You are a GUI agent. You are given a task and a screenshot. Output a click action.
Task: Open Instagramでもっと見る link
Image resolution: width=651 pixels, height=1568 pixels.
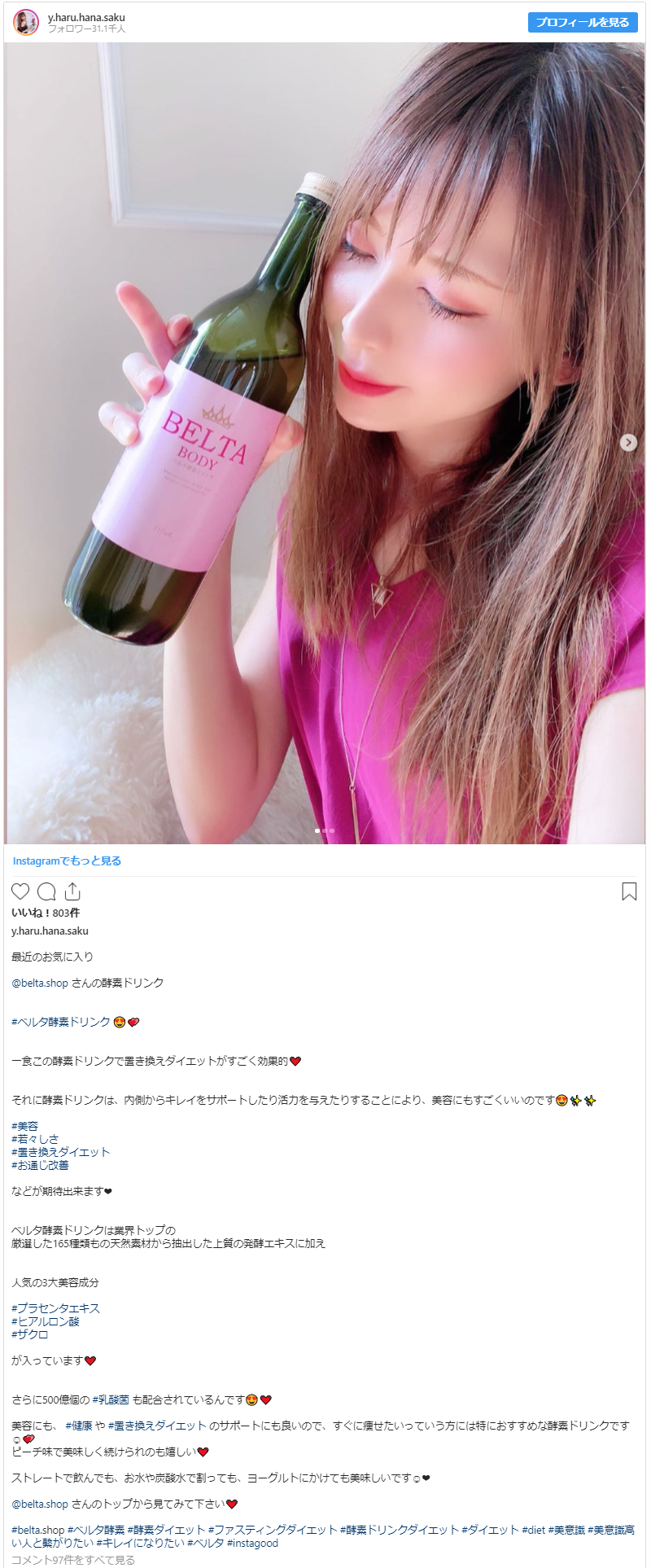point(67,861)
